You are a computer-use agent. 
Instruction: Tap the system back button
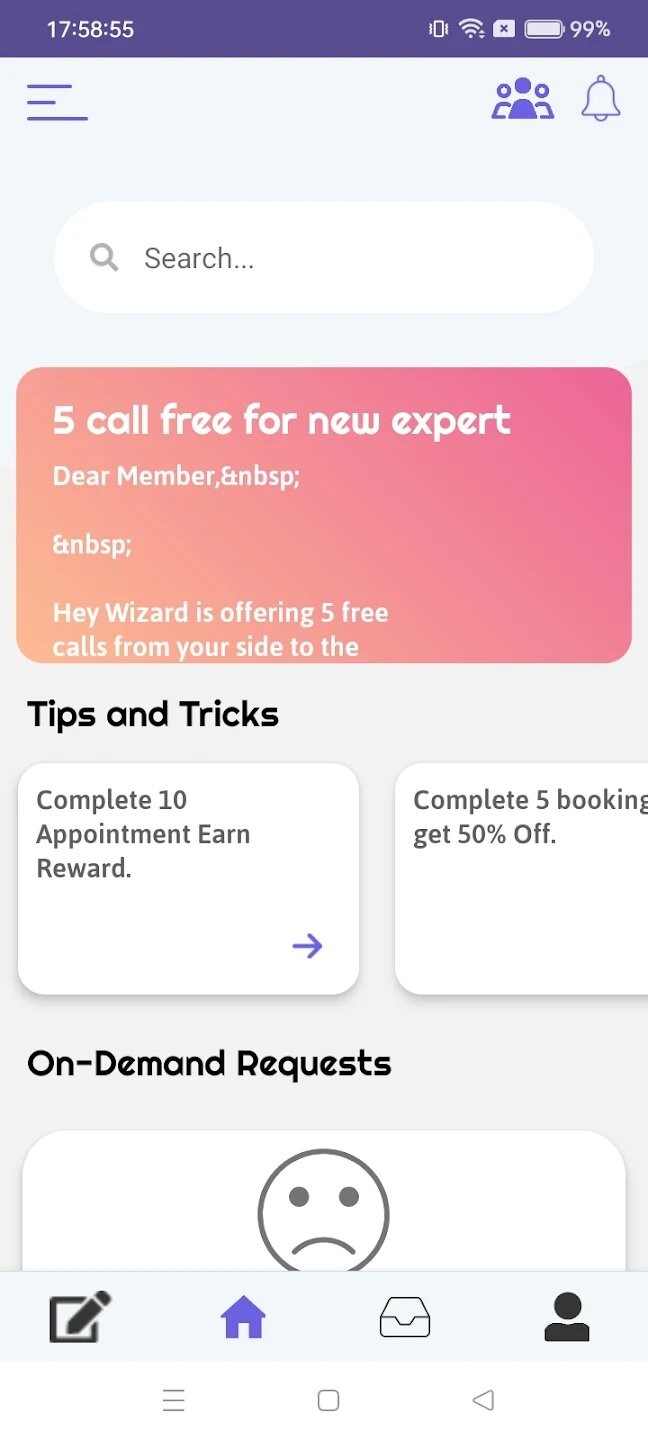tap(483, 1400)
